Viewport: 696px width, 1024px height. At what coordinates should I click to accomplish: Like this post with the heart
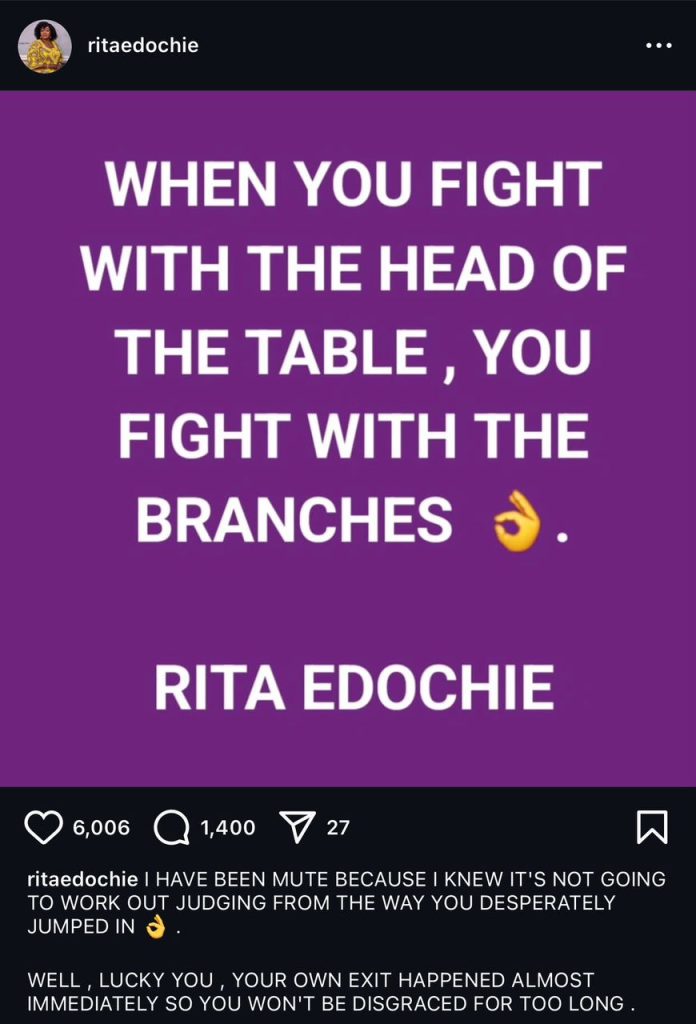click(43, 827)
